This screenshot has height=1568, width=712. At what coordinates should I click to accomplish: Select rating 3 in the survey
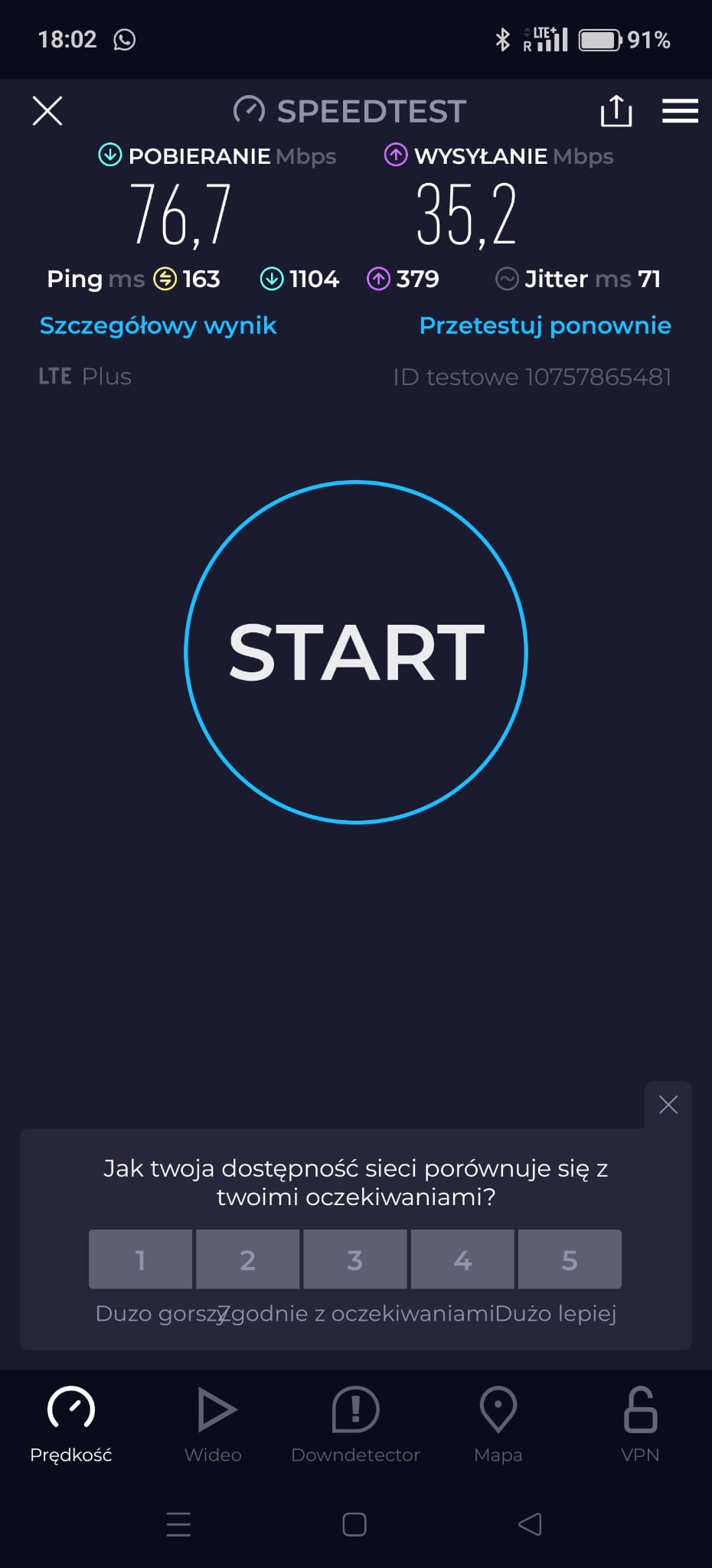354,1259
